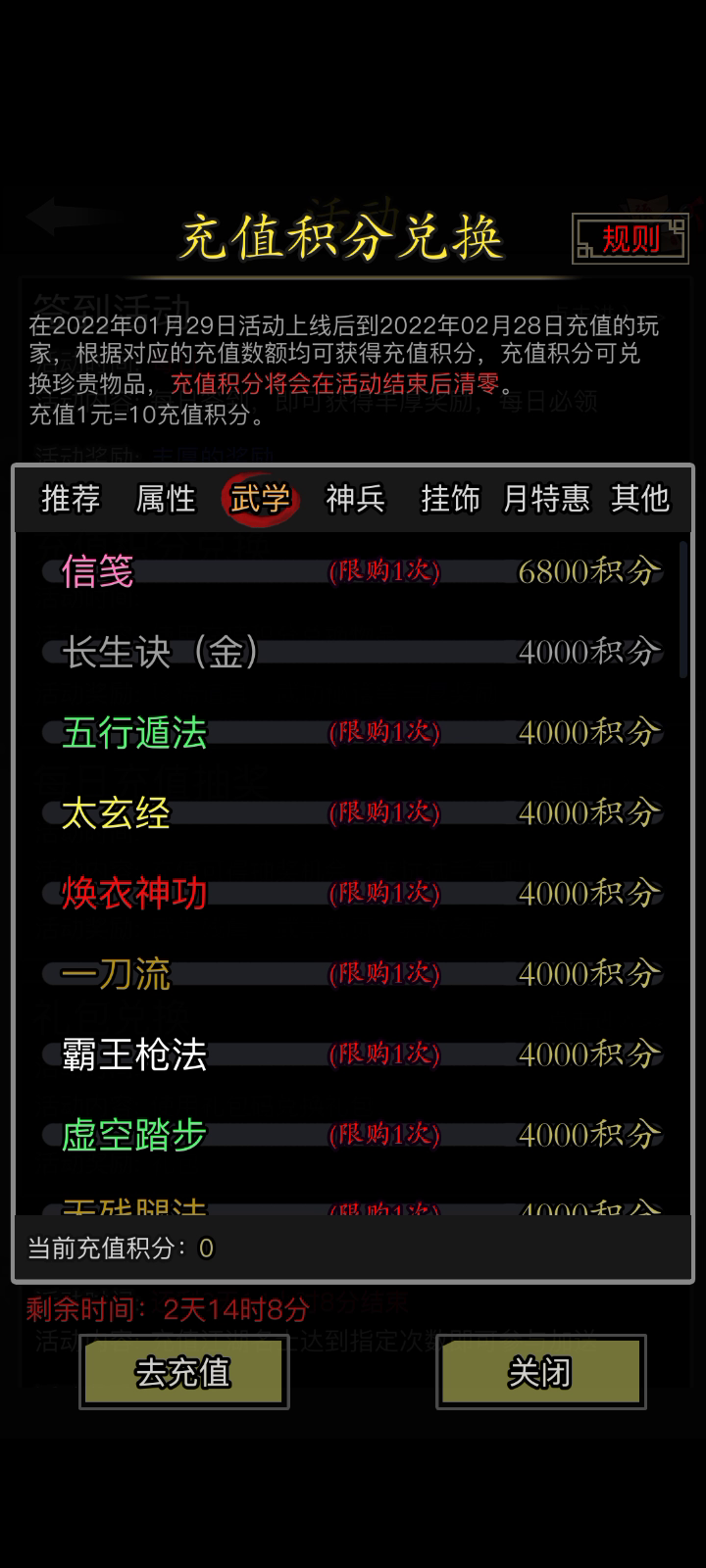Open the 挂饰 tab
Viewport: 706px width, 1568px height.
pyautogui.click(x=450, y=499)
